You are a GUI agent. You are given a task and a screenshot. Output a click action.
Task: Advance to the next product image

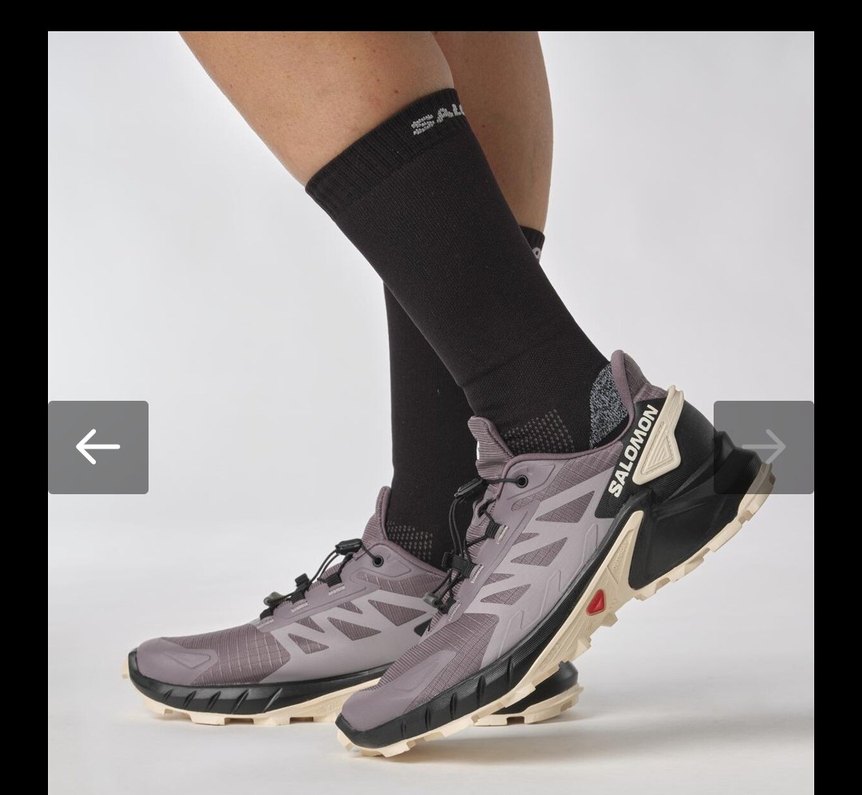(x=763, y=447)
